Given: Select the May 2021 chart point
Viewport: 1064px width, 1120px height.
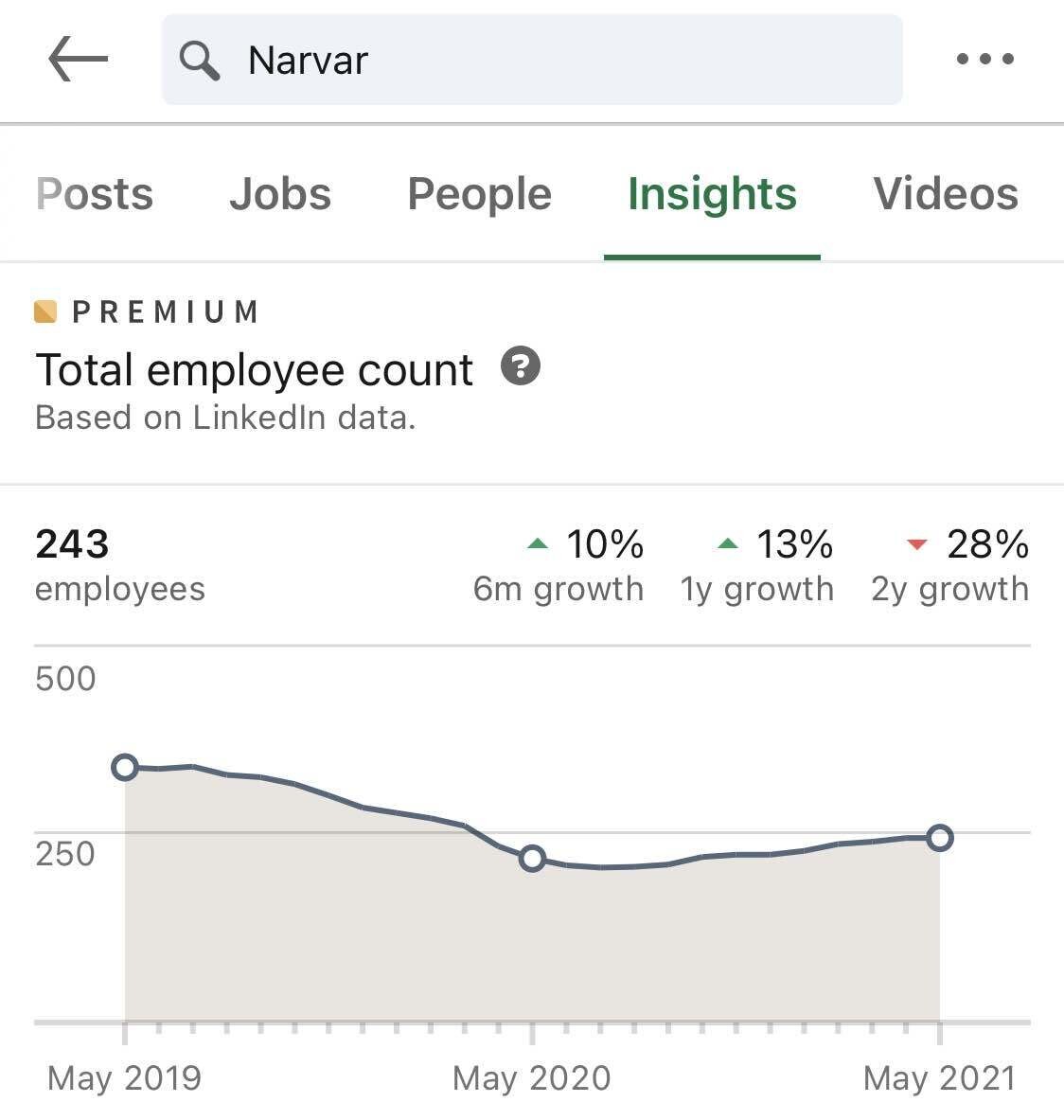Looking at the screenshot, I should coord(939,837).
